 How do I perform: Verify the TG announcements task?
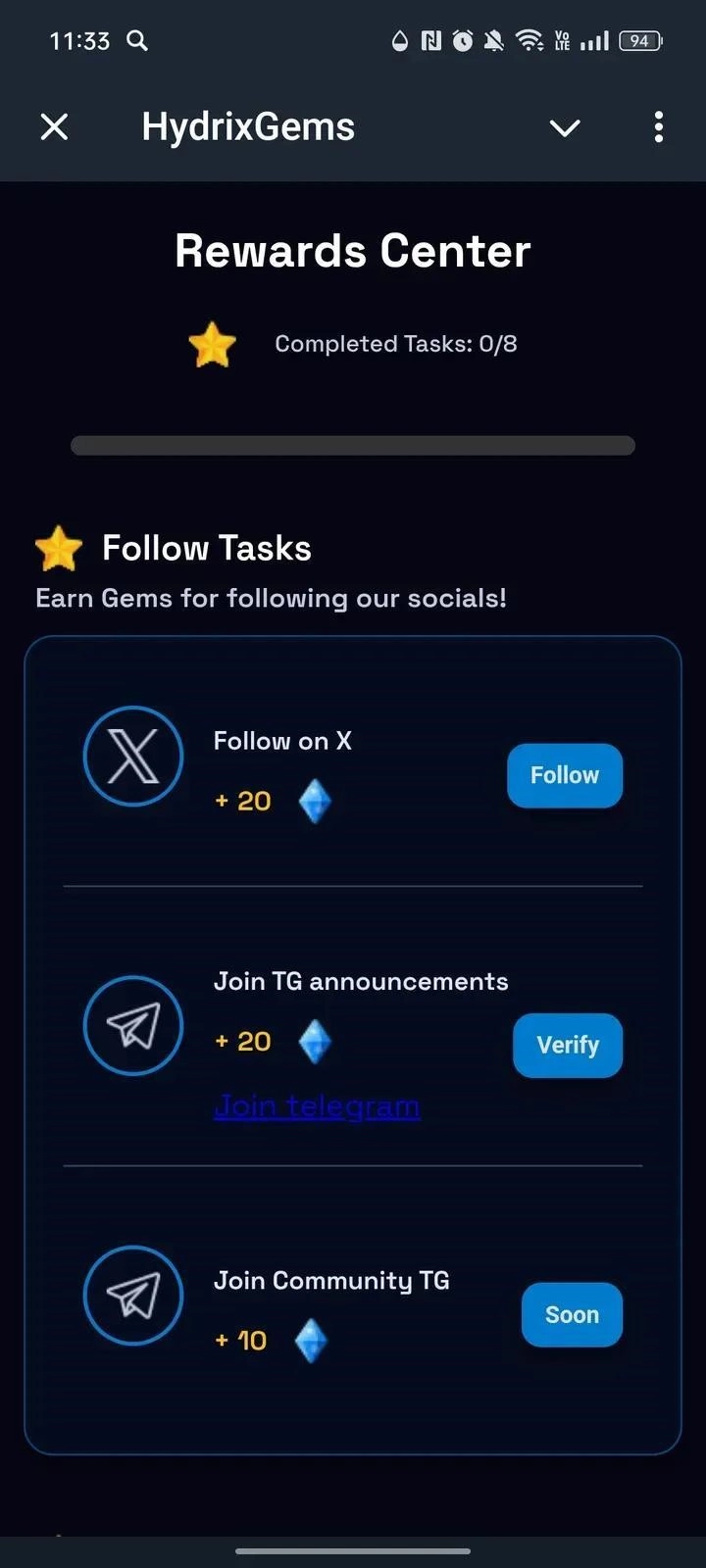click(568, 1045)
